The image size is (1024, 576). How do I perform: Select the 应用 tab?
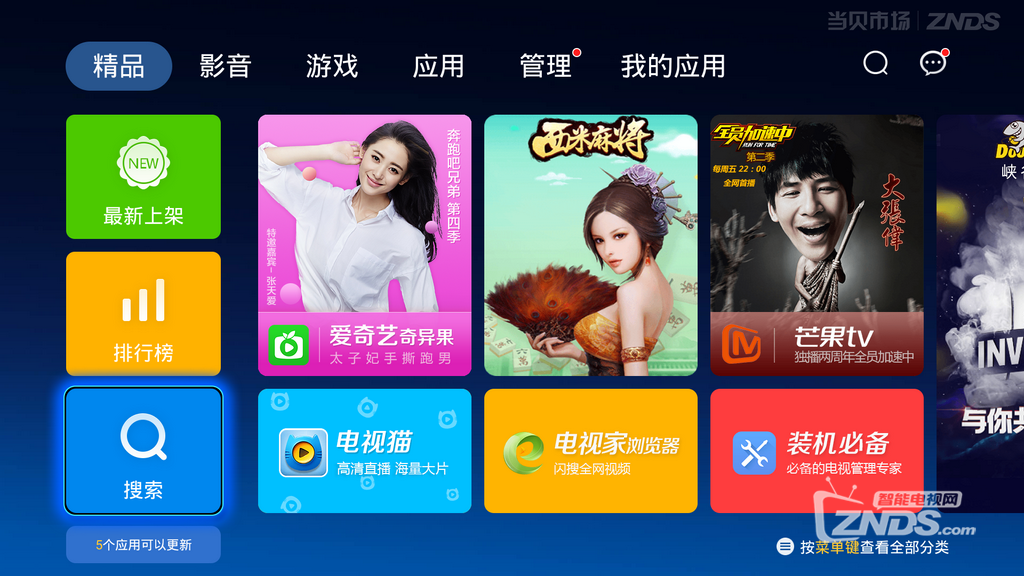tap(438, 66)
